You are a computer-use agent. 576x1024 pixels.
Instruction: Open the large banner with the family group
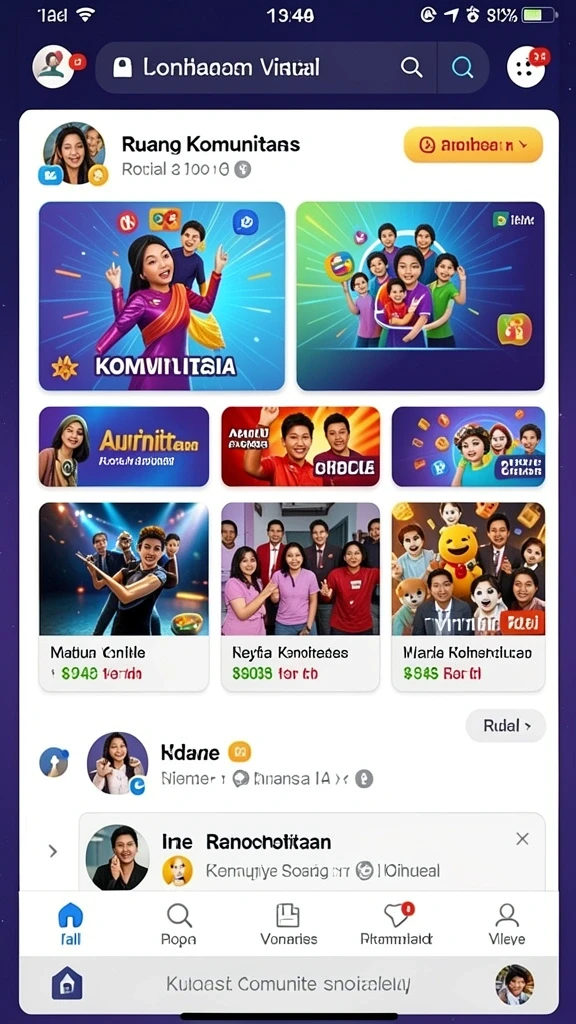click(x=420, y=296)
